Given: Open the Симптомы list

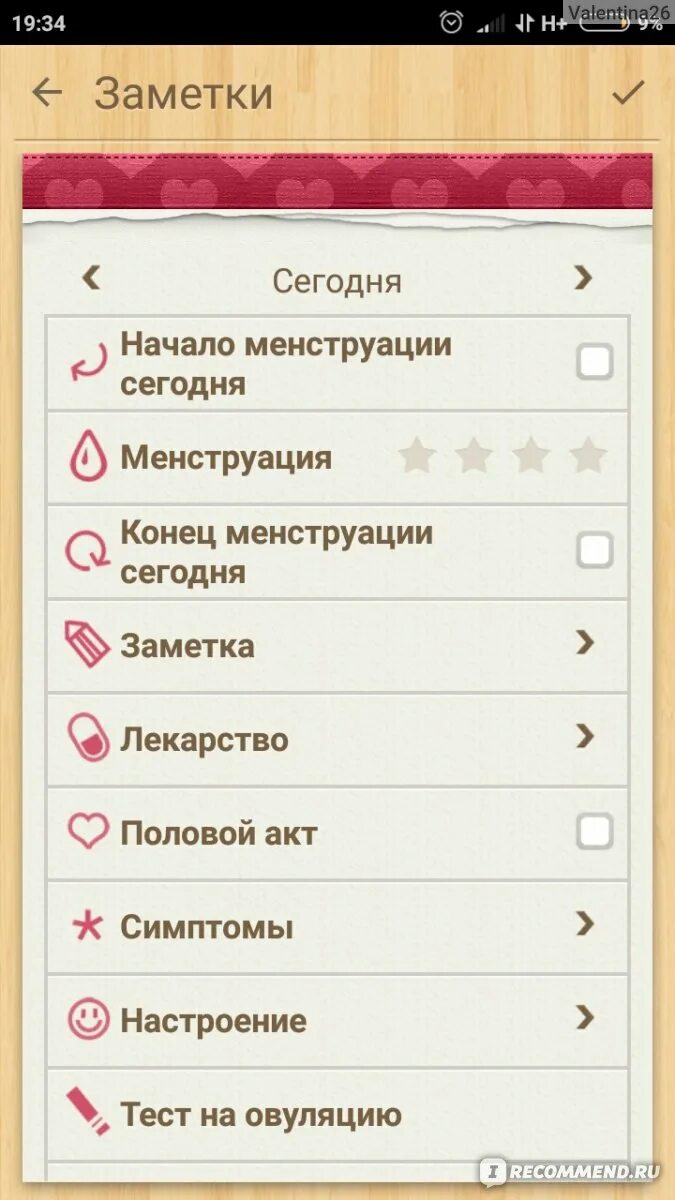Looking at the screenshot, I should click(x=337, y=927).
